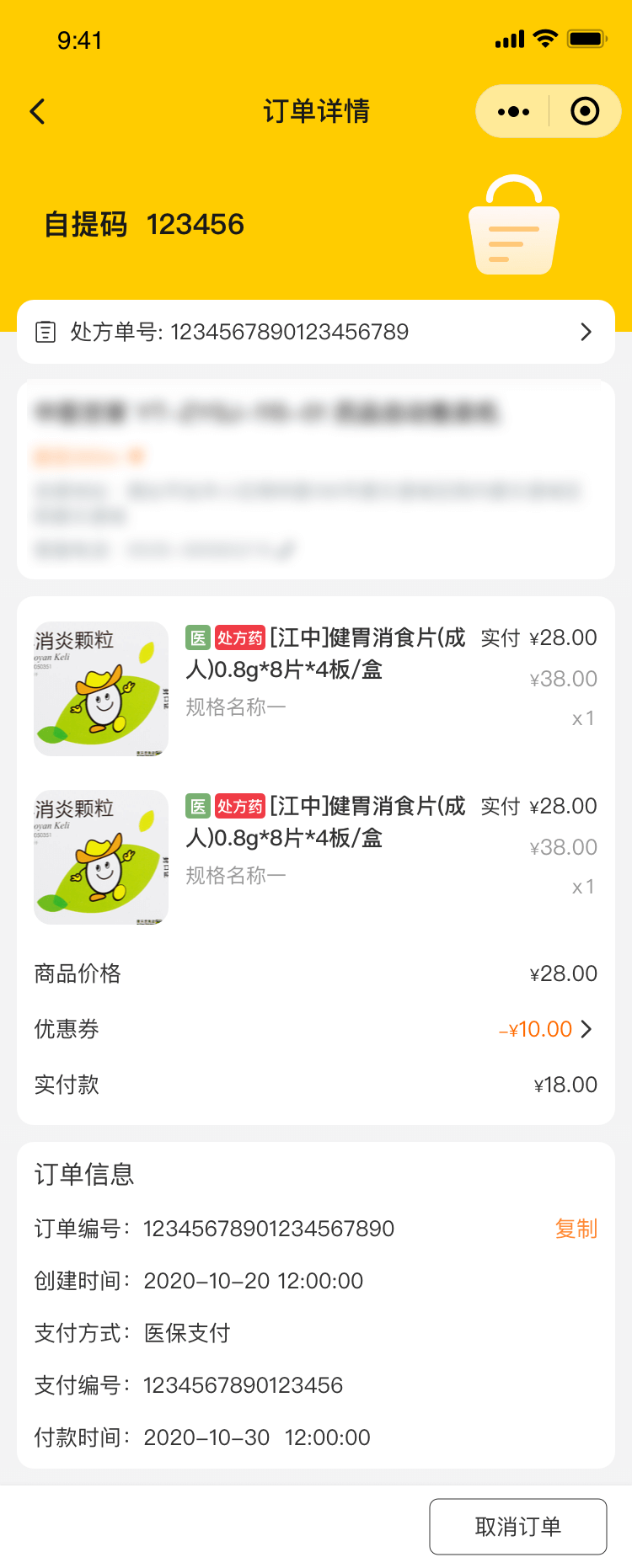Open the mini program more-options menu
Screen dimensions: 632x1568
pos(513,111)
